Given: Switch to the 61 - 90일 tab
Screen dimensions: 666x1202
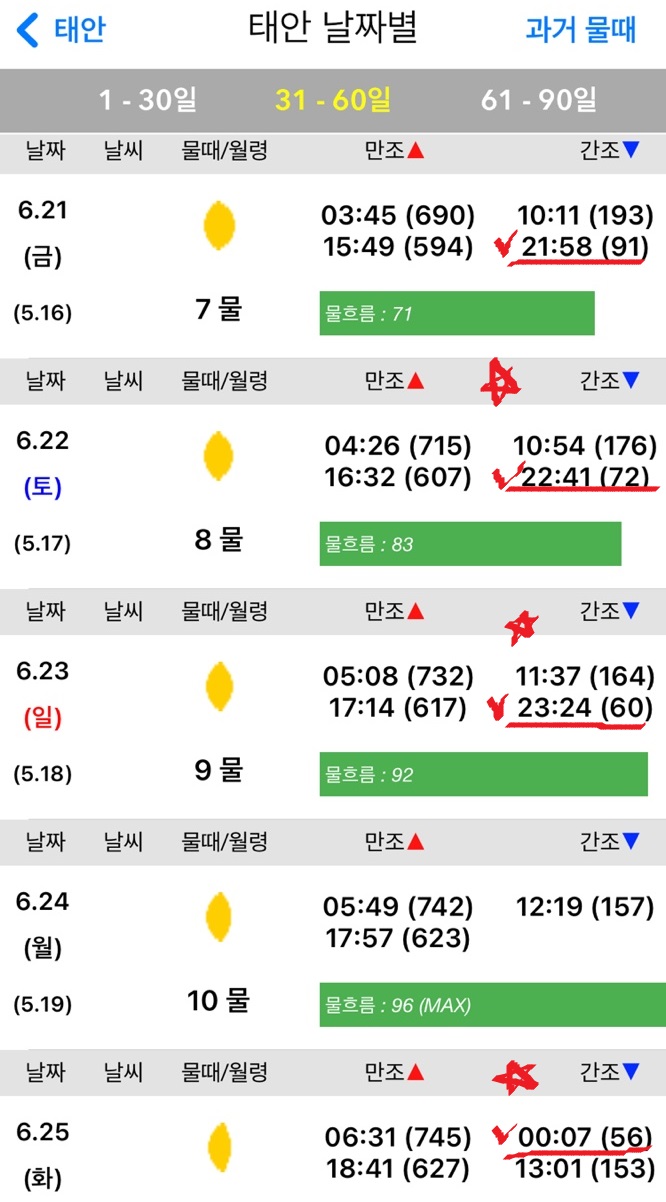Looking at the screenshot, I should tap(539, 100).
